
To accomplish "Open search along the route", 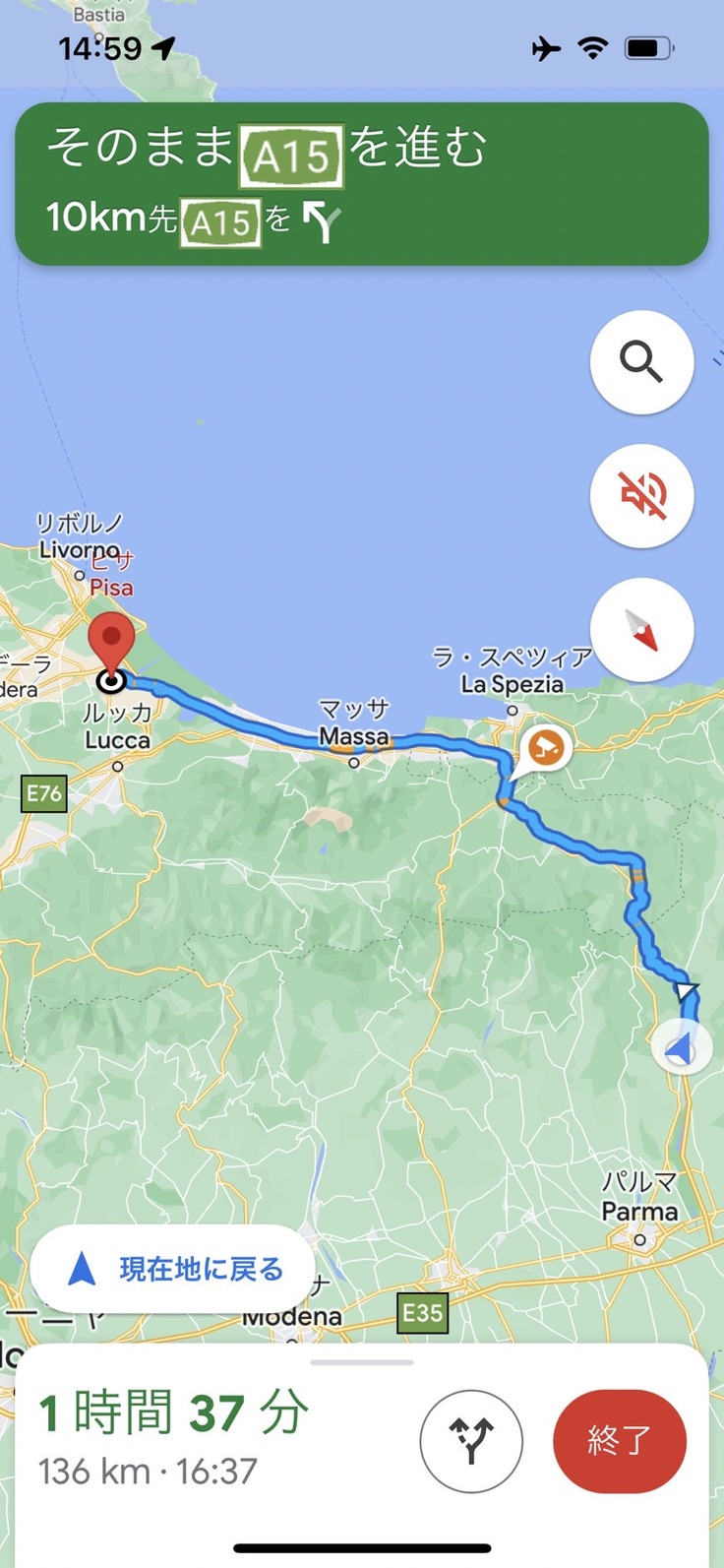I will click(x=641, y=363).
